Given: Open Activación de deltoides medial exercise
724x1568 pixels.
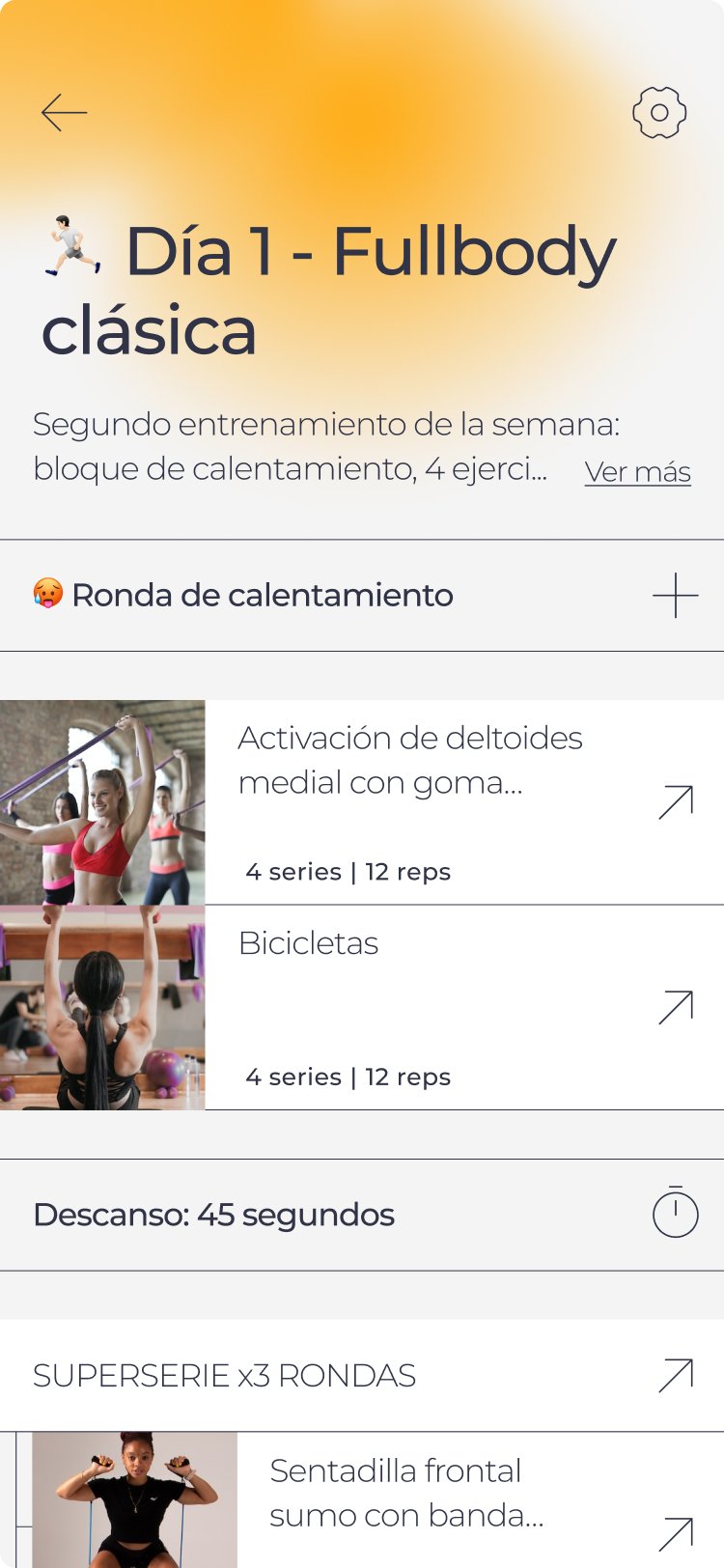Looking at the screenshot, I should click(x=675, y=802).
